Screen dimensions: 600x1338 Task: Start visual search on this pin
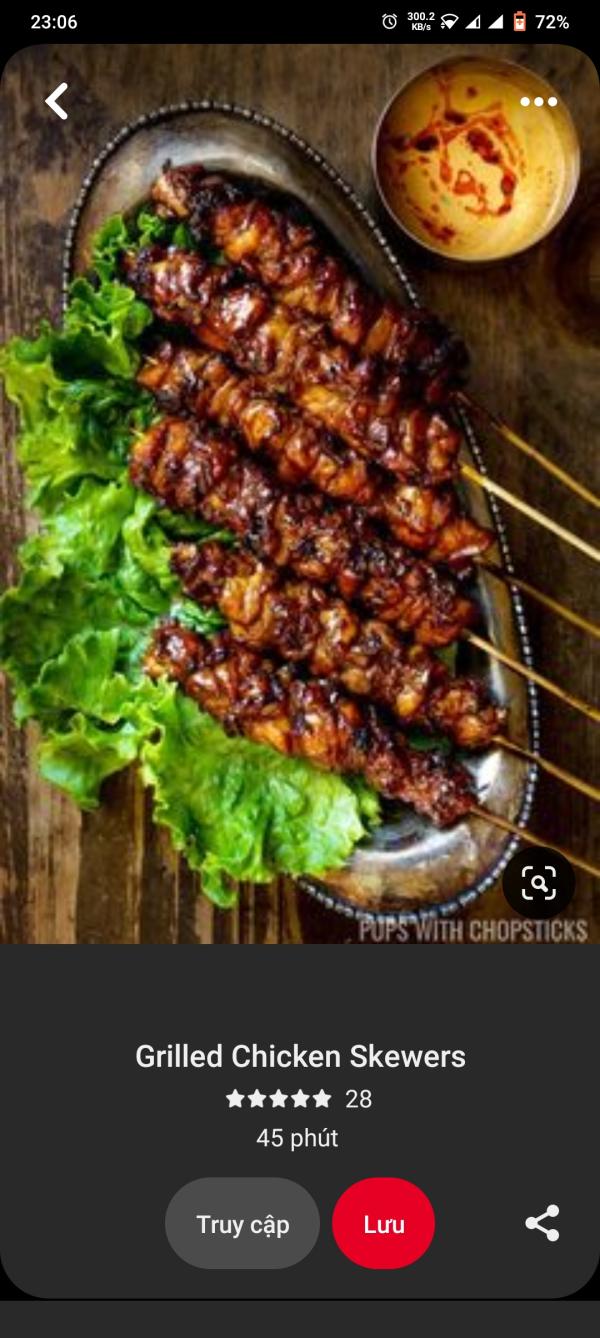coord(538,883)
